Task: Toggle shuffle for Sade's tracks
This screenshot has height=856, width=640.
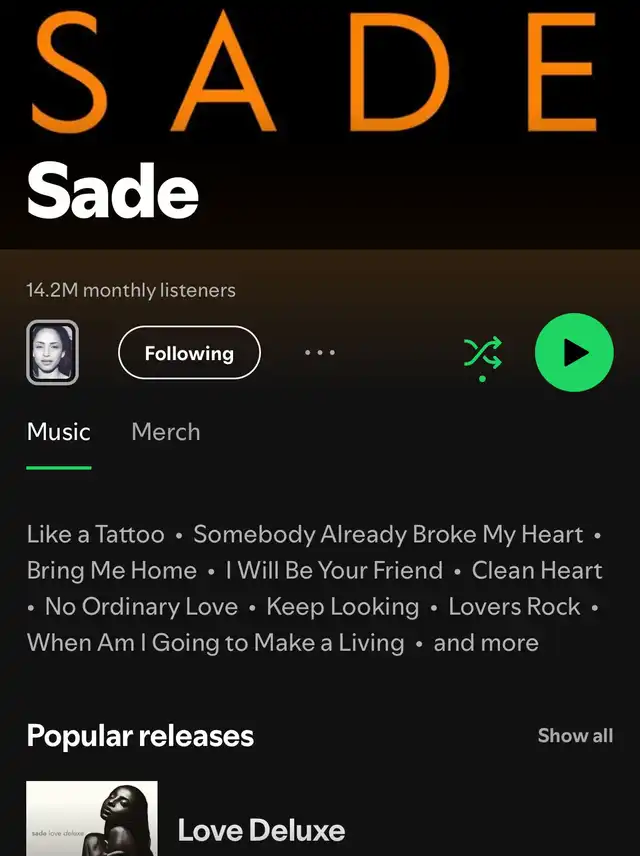Action: tap(483, 353)
